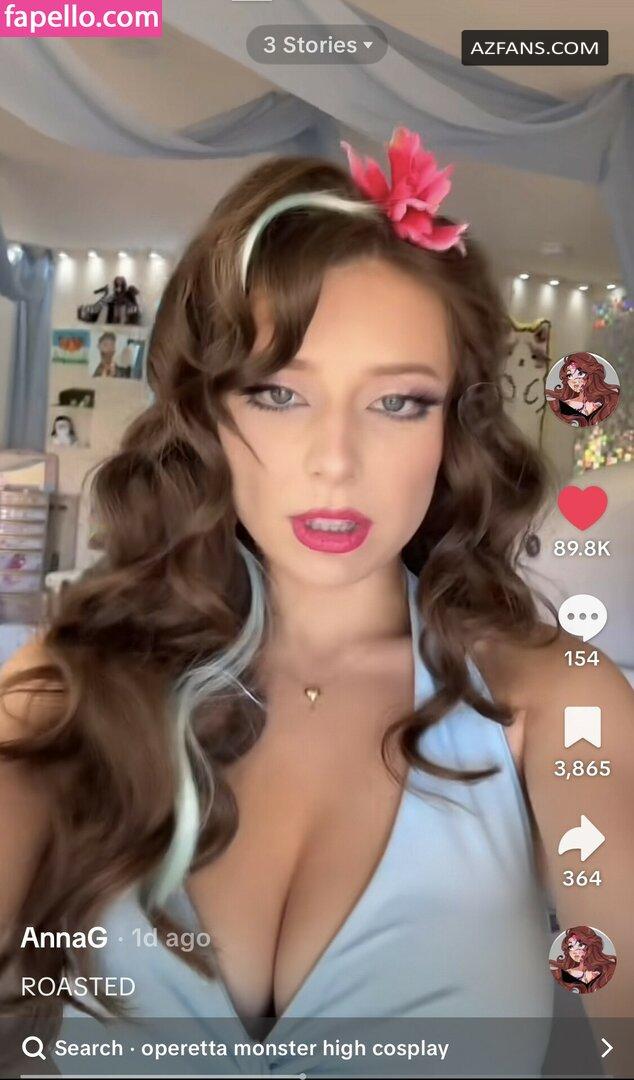The width and height of the screenshot is (634, 1080).
Task: Expand the 3 Stories dropdown
Action: 317,45
